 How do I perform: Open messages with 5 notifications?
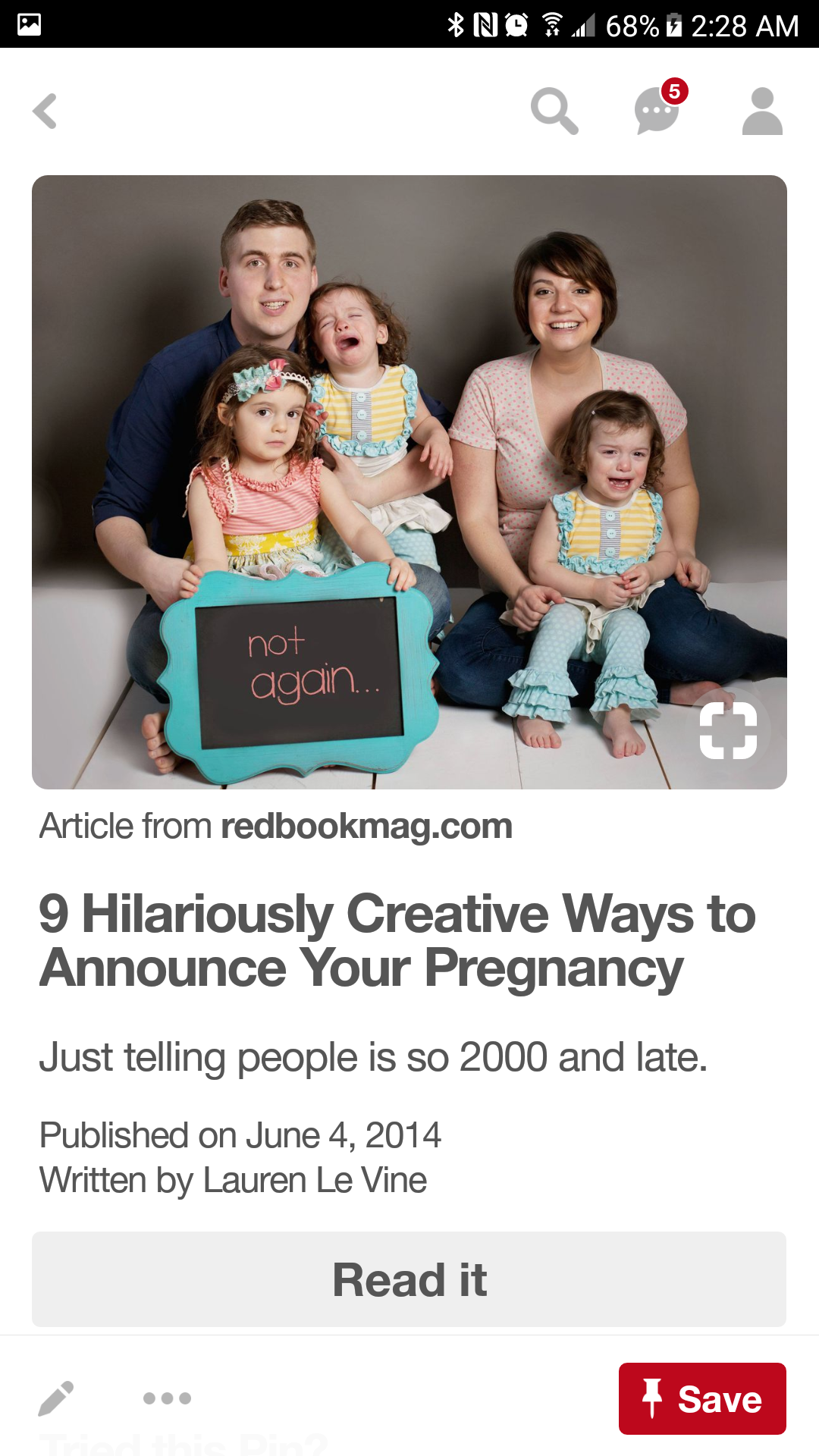tap(657, 111)
